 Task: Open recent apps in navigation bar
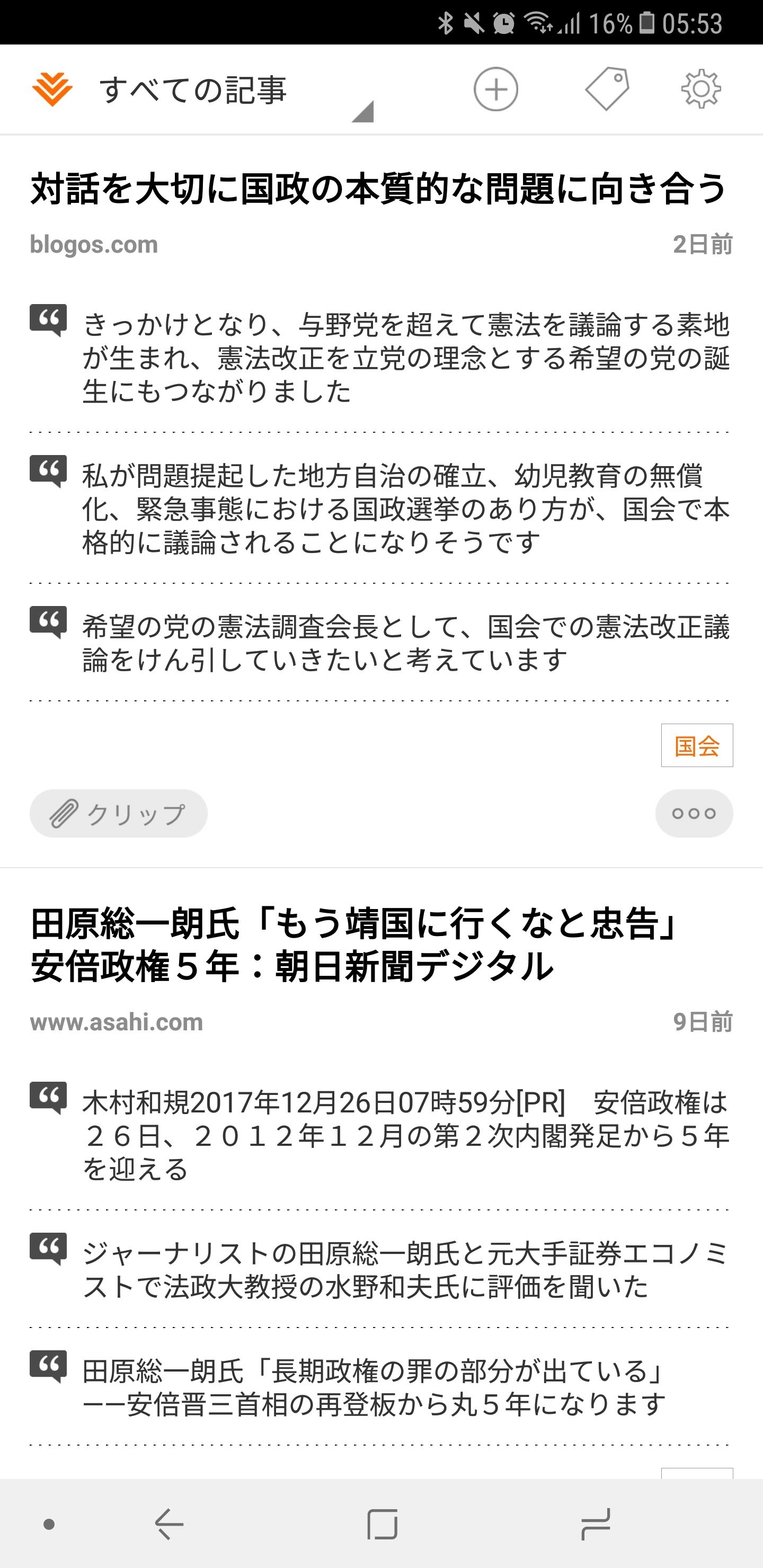tap(595, 1524)
